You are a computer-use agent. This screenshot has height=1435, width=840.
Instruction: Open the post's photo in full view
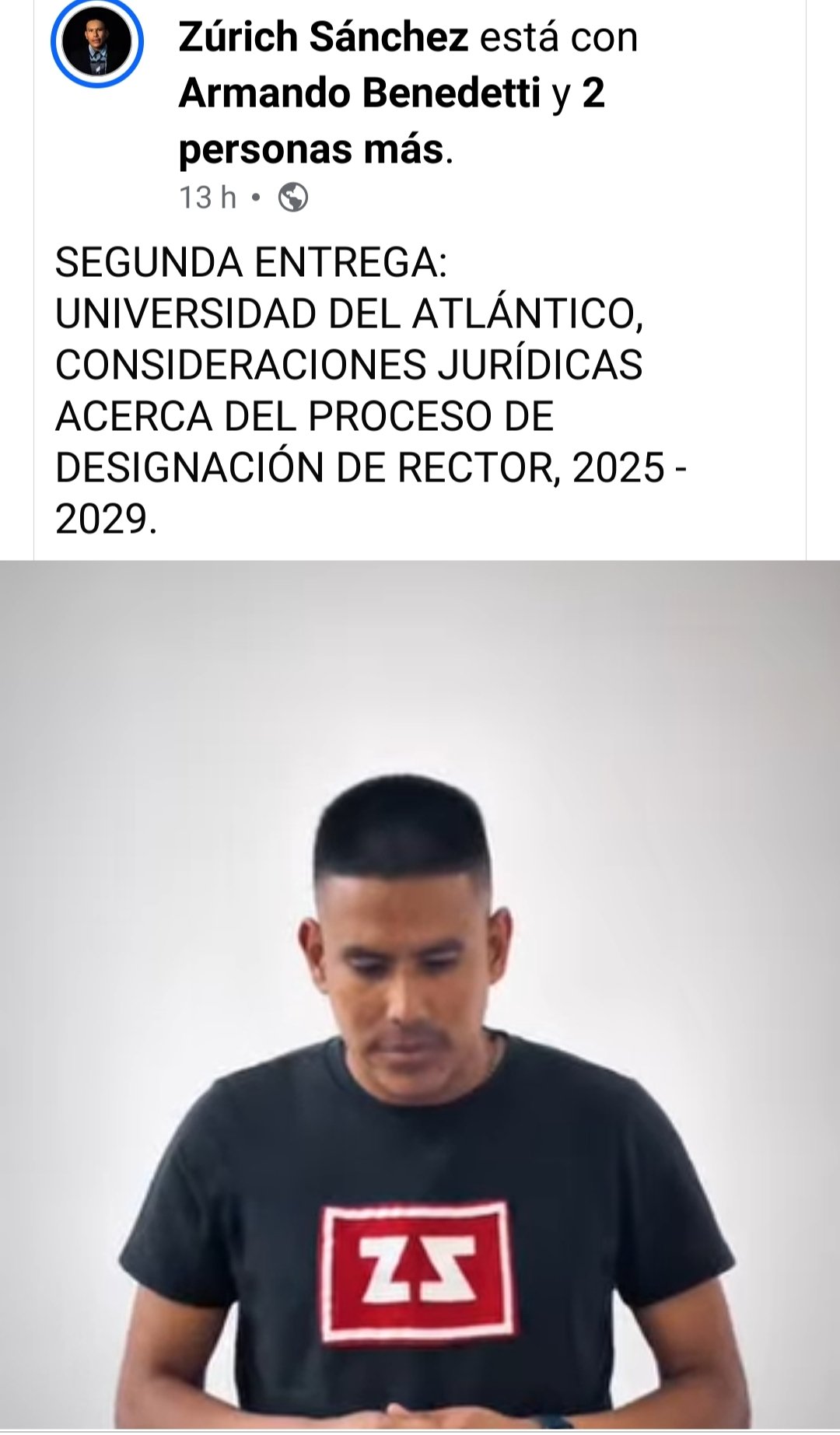tap(420, 996)
